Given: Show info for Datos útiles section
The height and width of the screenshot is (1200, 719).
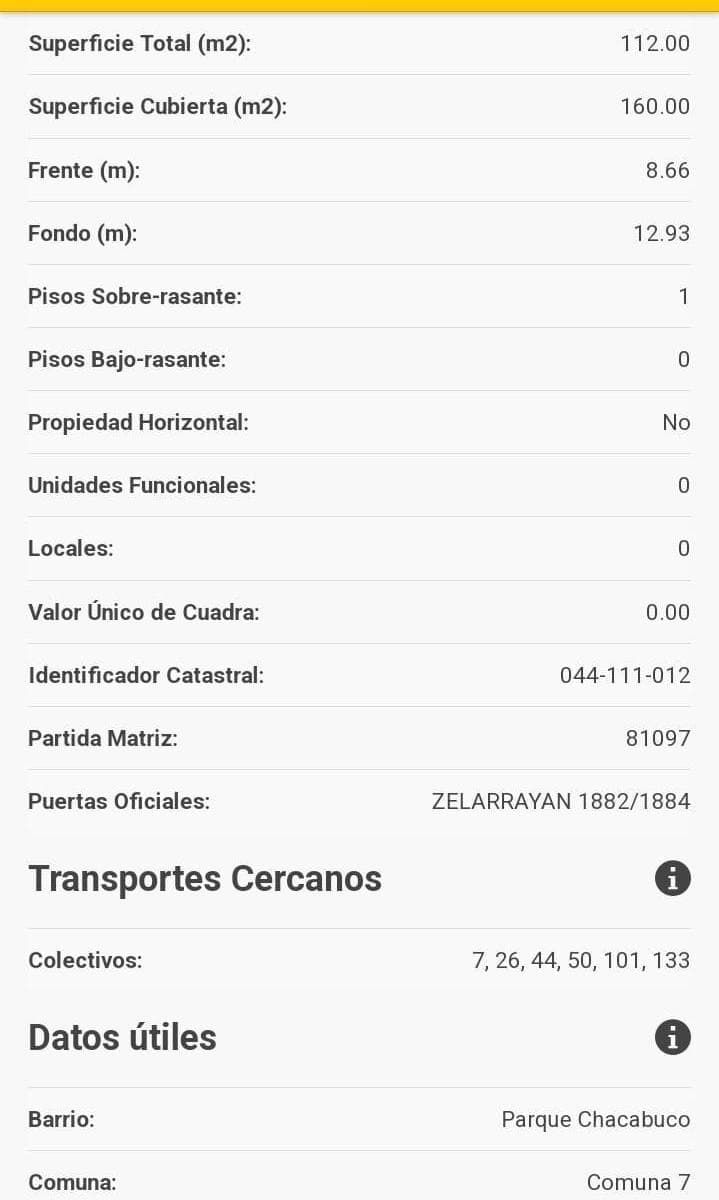Looking at the screenshot, I should click(672, 1037).
